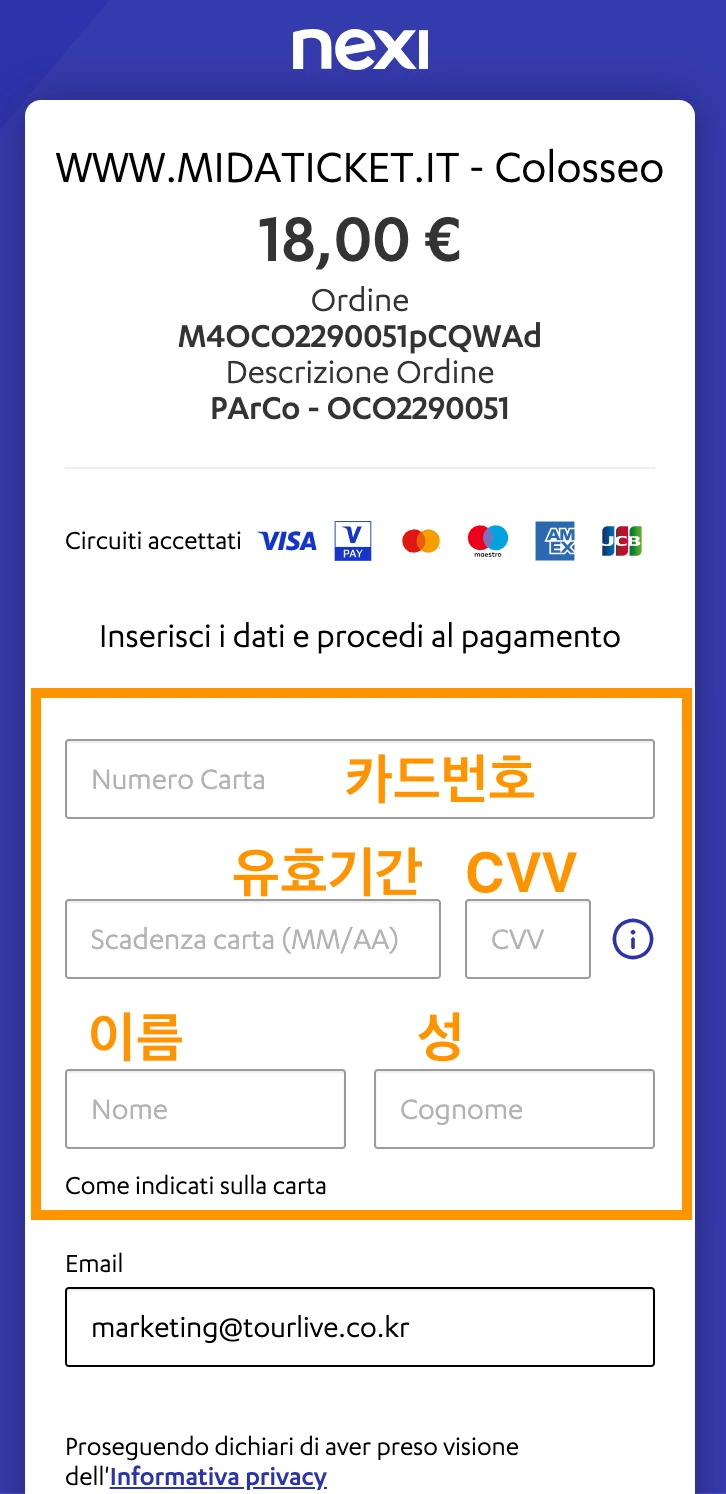The image size is (726, 1494).
Task: Select the Cognome text field
Action: [514, 1109]
